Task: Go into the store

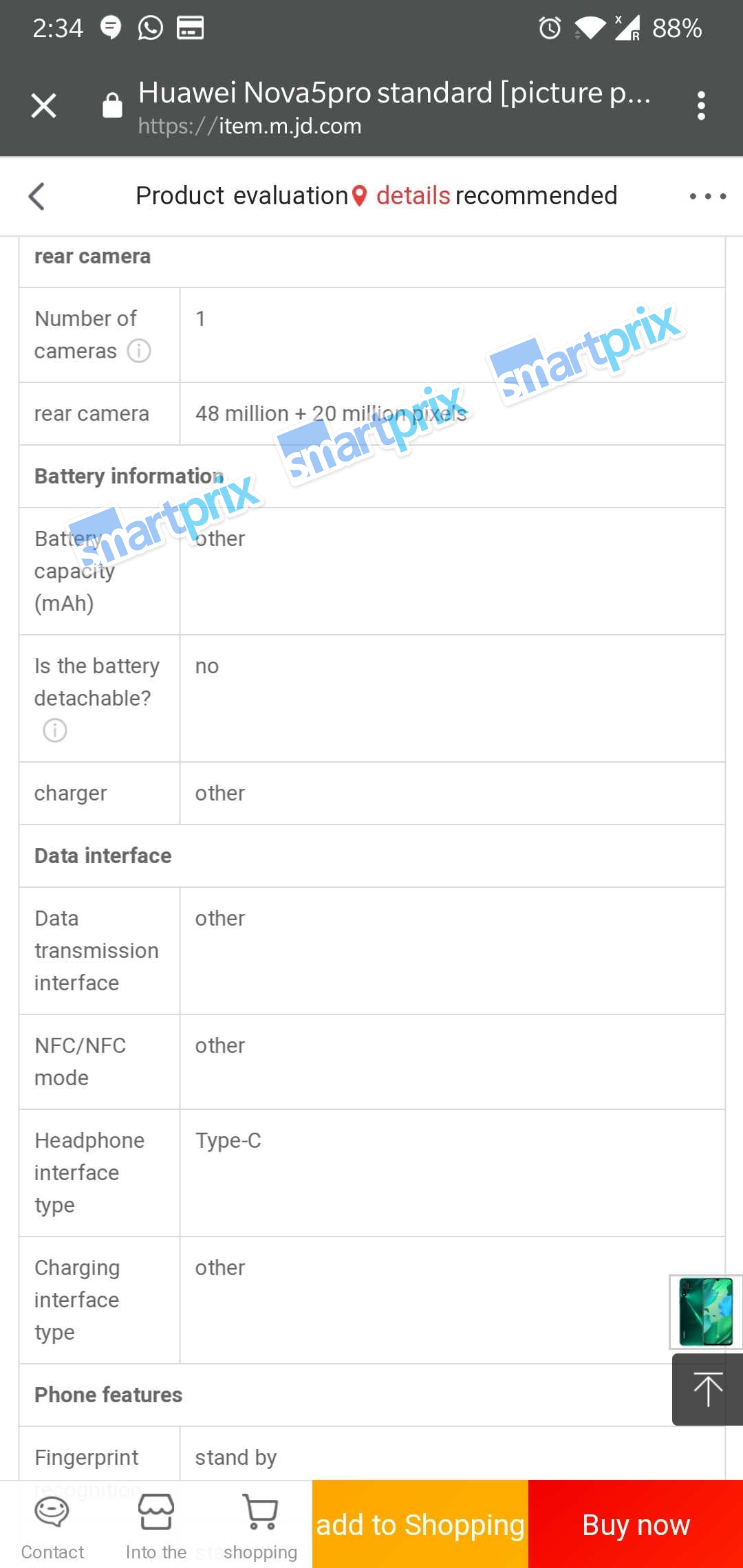Action: pyautogui.click(x=156, y=1524)
